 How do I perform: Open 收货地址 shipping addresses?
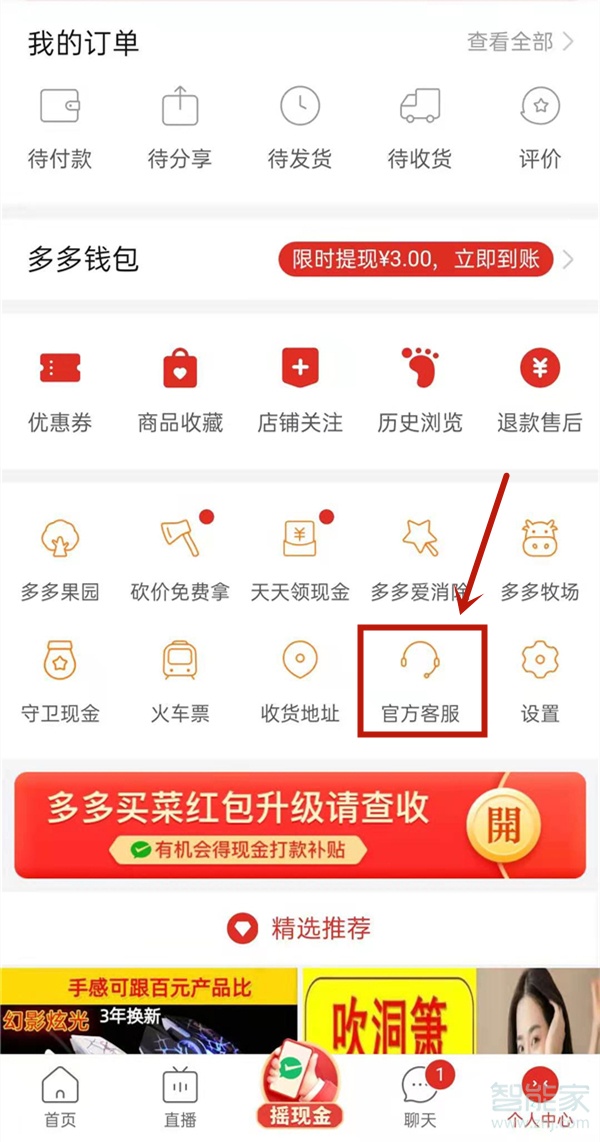pyautogui.click(x=300, y=680)
